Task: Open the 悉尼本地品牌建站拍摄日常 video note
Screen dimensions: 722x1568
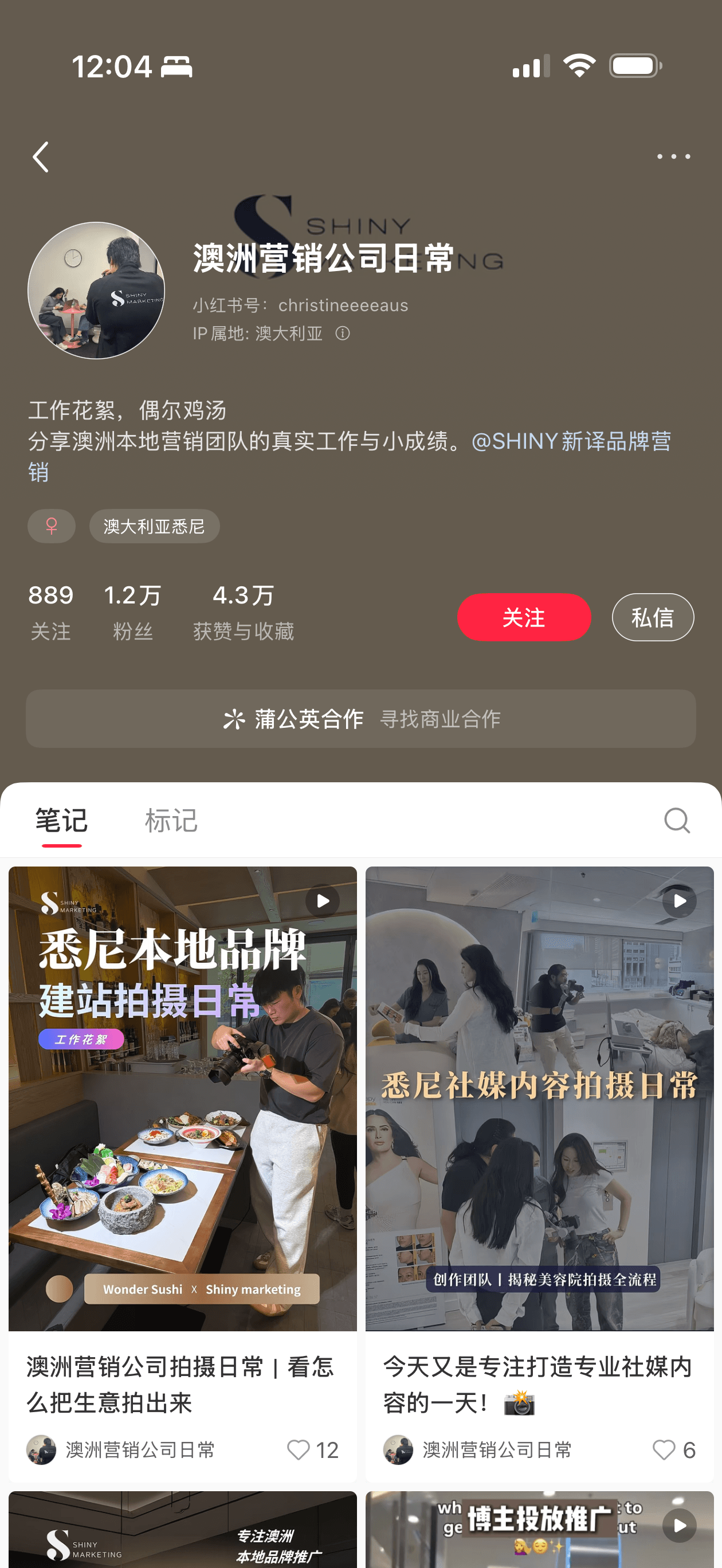Action: coord(183,1099)
